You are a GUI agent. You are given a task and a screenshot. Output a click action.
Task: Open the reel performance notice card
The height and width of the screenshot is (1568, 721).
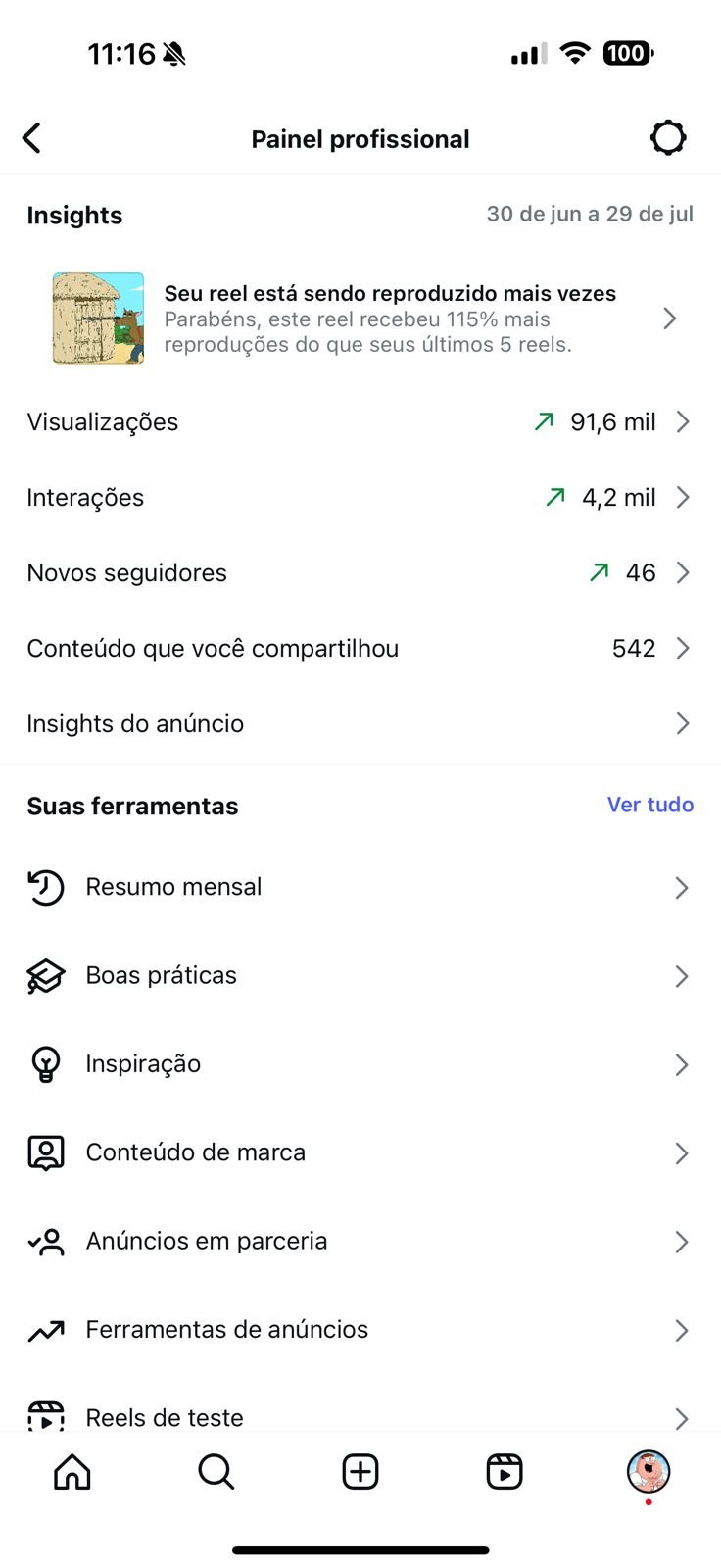(360, 318)
